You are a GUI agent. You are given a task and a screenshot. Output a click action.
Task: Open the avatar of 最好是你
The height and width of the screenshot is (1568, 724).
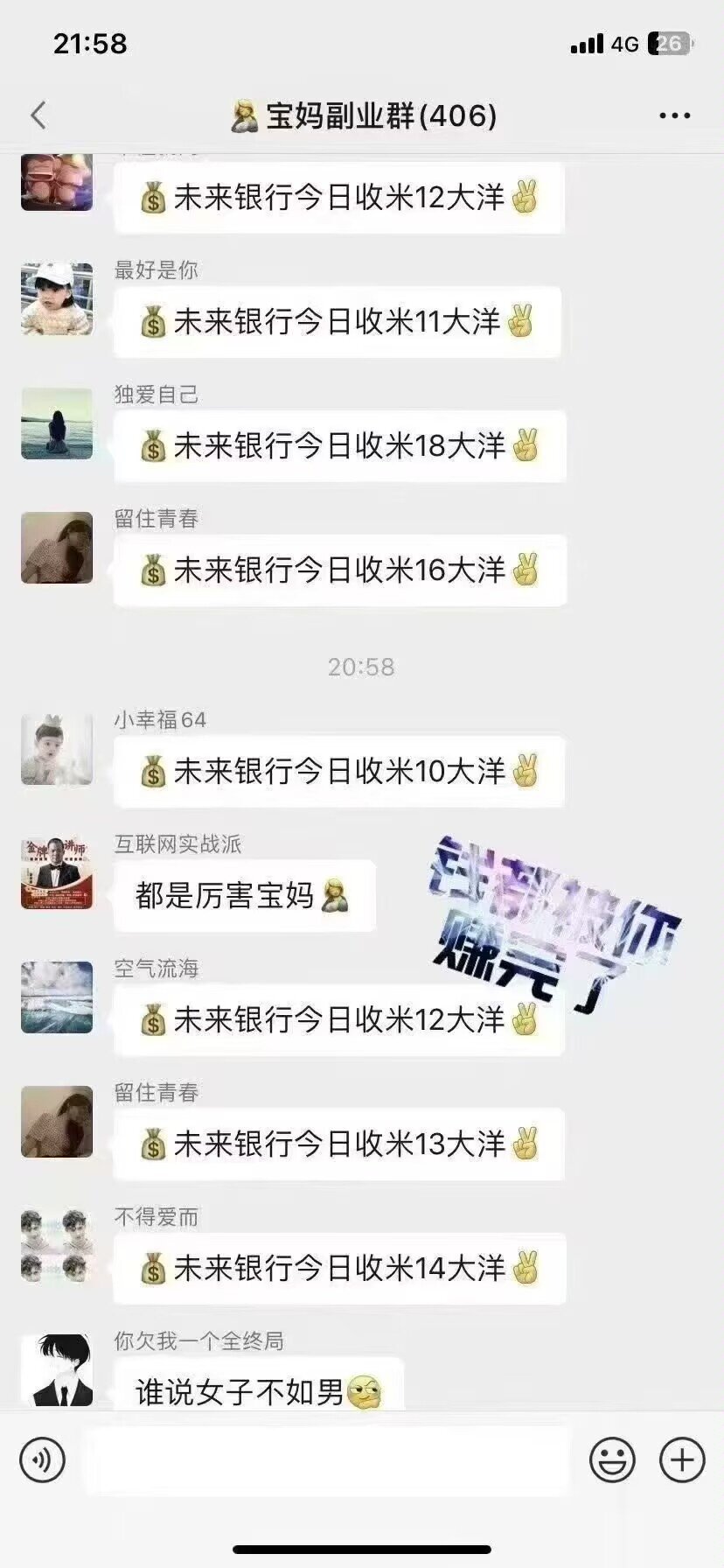(x=57, y=299)
